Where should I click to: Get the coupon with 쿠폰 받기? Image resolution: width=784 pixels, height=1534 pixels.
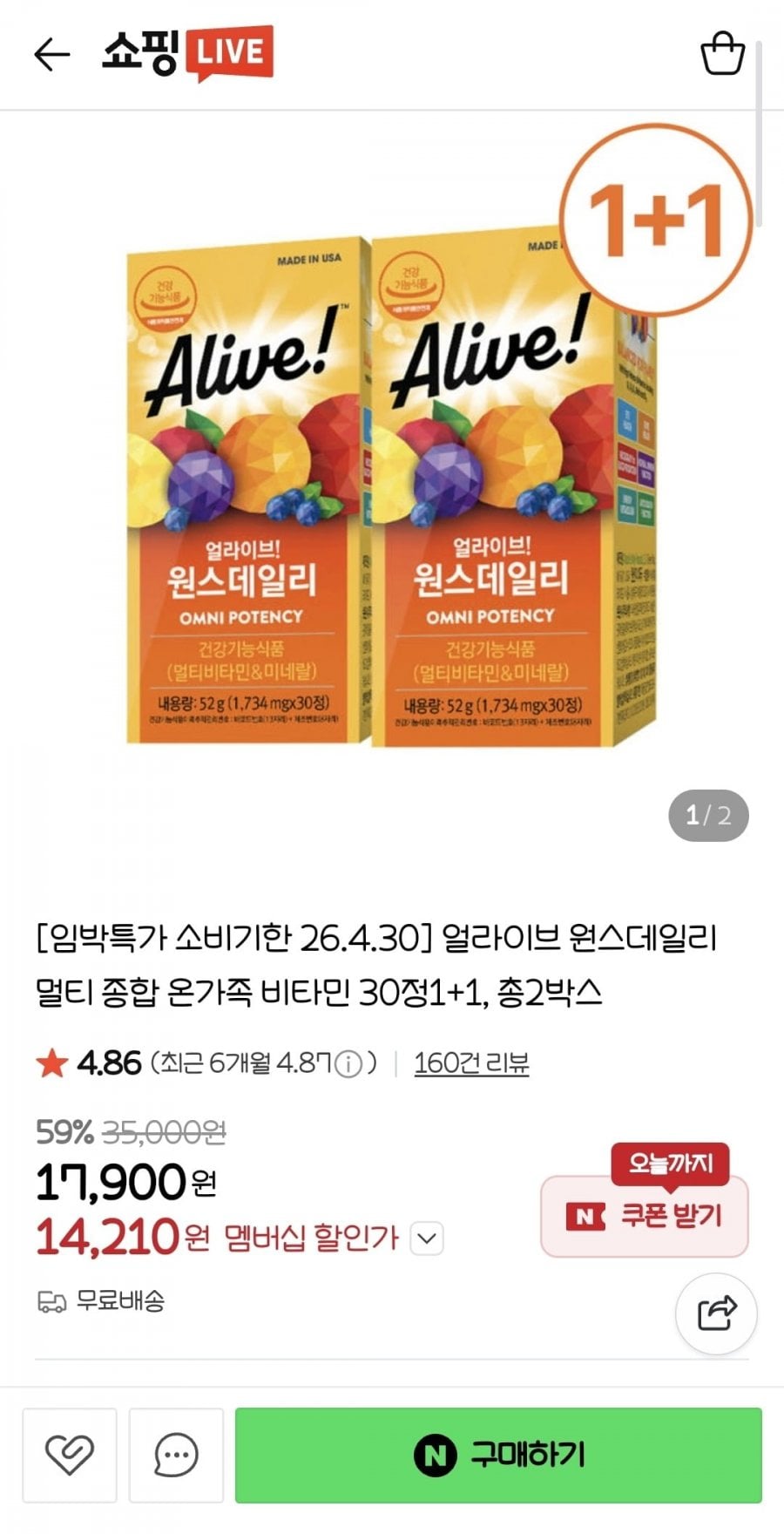click(x=645, y=1216)
